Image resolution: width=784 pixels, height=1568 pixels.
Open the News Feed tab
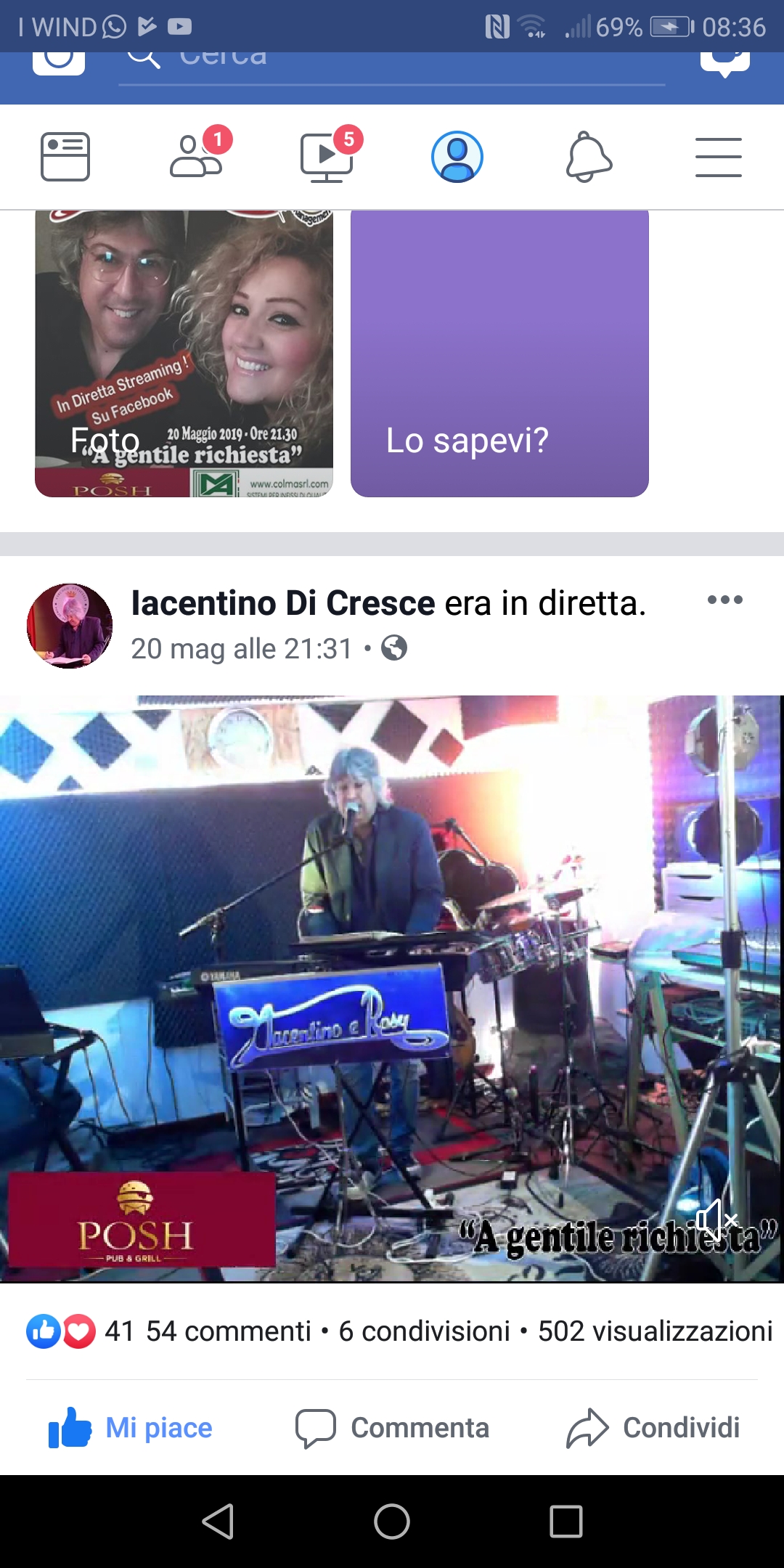click(65, 157)
